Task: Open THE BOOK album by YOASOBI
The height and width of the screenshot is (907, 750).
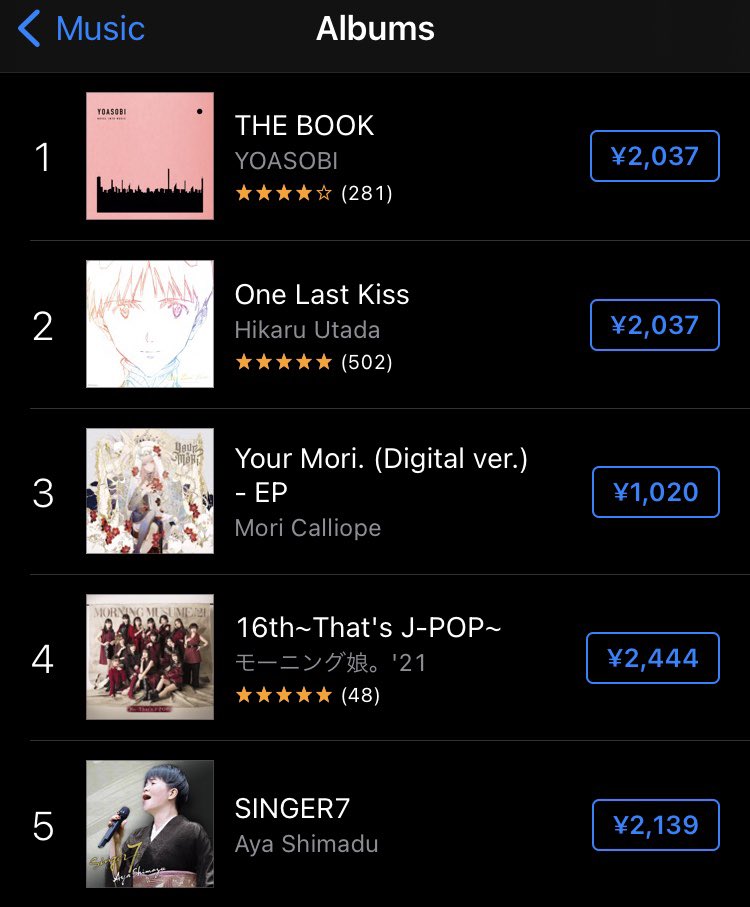Action: click(304, 126)
